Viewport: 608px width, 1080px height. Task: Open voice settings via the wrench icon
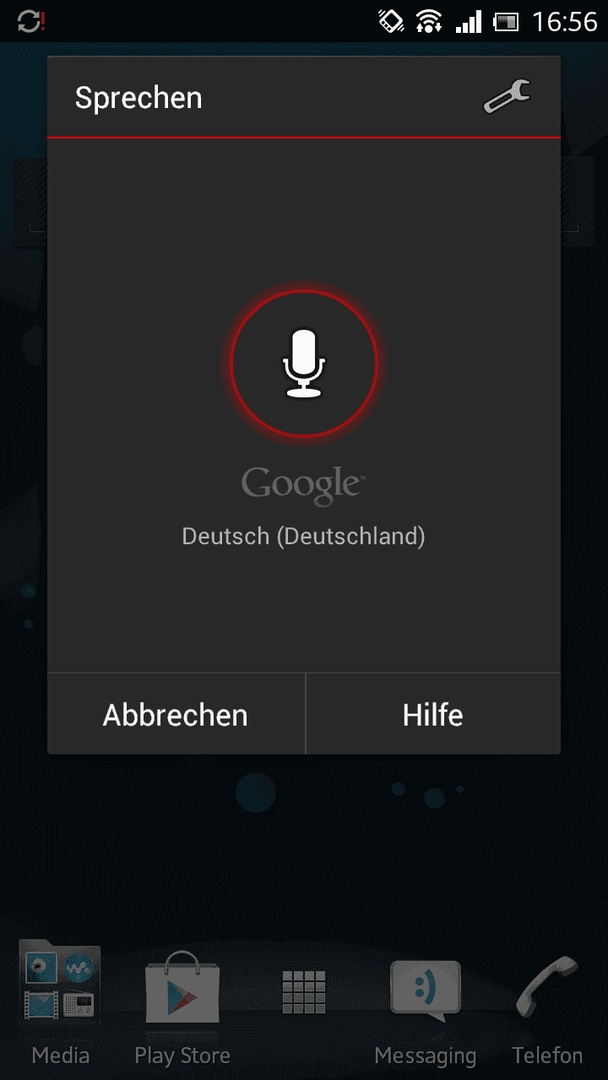tap(507, 96)
